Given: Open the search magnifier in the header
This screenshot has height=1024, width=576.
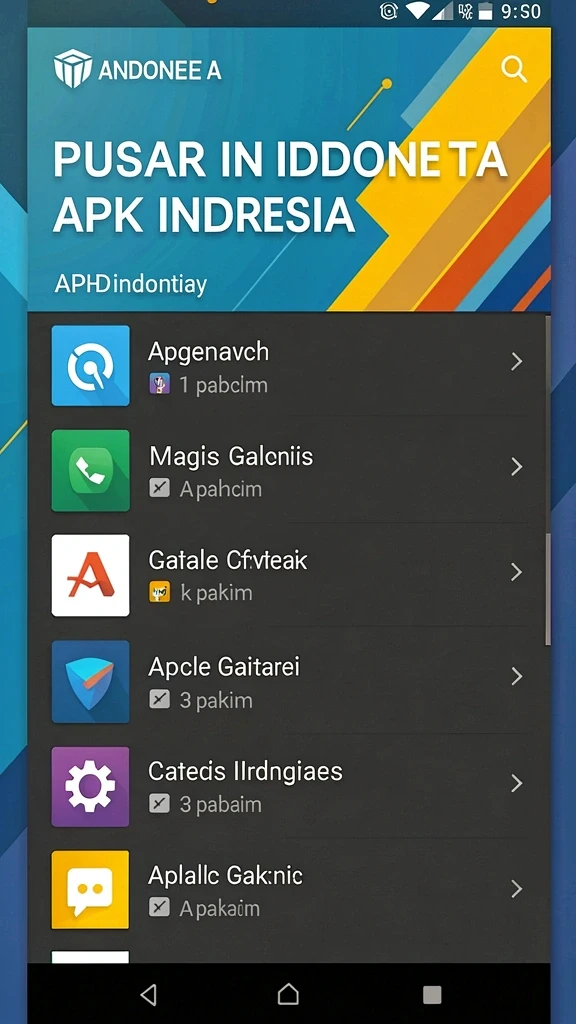Looking at the screenshot, I should click(x=513, y=69).
